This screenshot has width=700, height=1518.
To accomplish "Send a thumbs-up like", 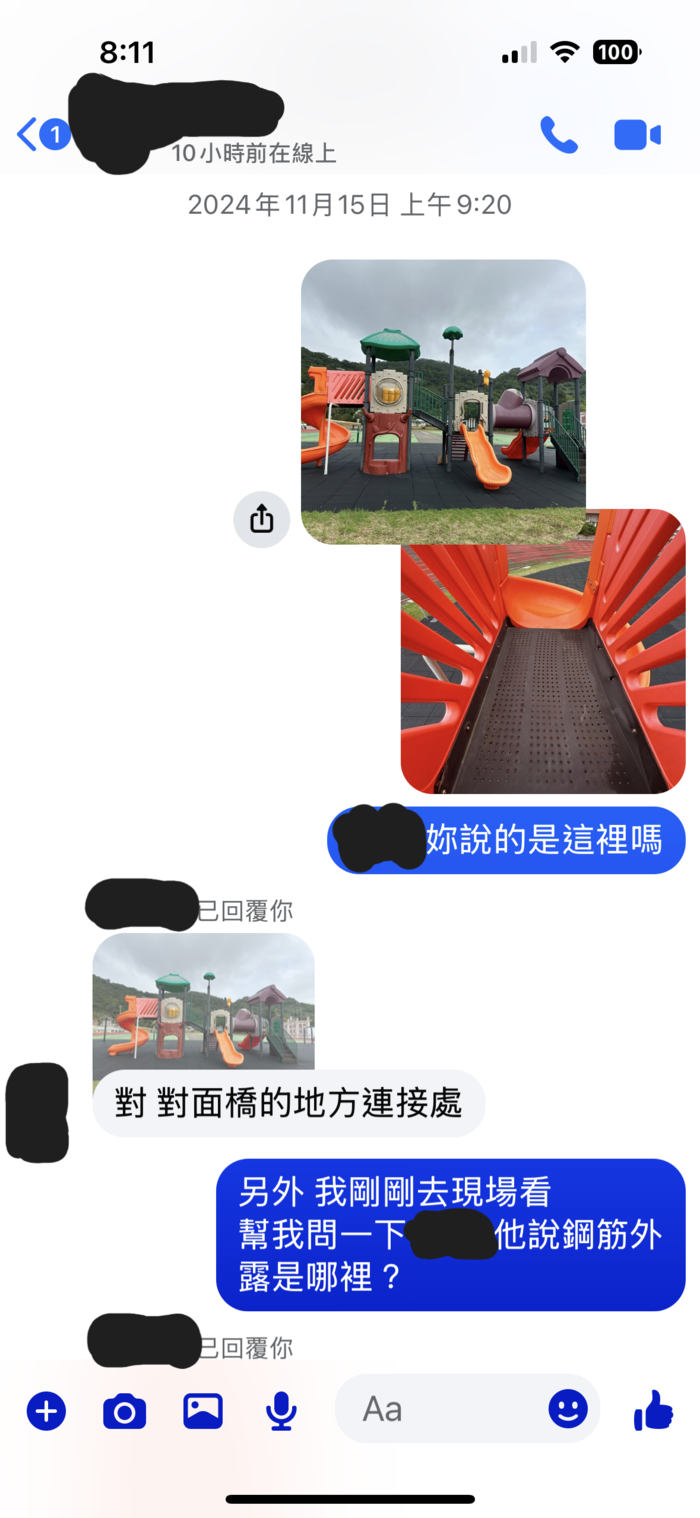I will pyautogui.click(x=653, y=1410).
